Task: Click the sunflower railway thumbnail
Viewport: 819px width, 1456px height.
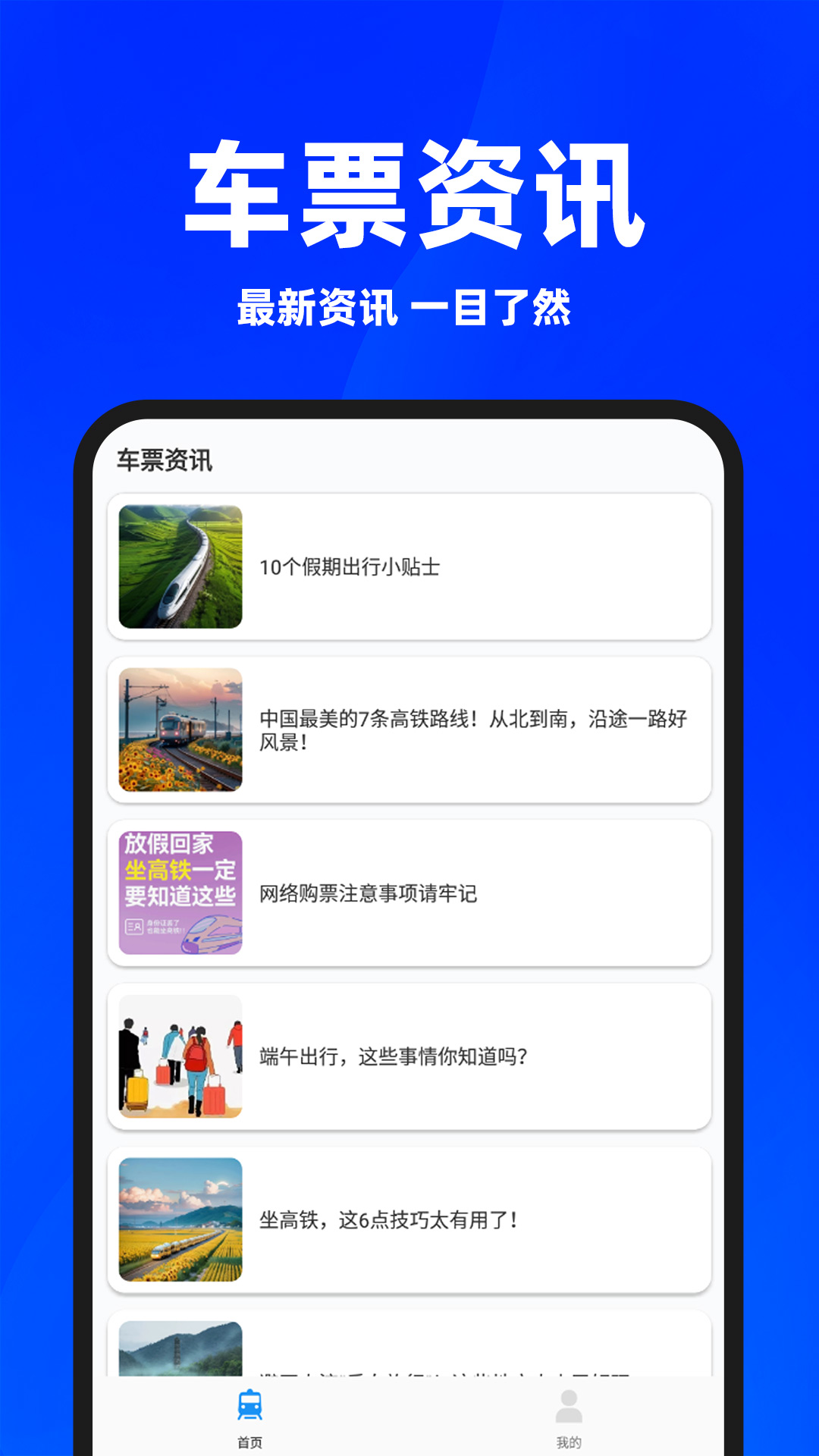Action: point(179,729)
